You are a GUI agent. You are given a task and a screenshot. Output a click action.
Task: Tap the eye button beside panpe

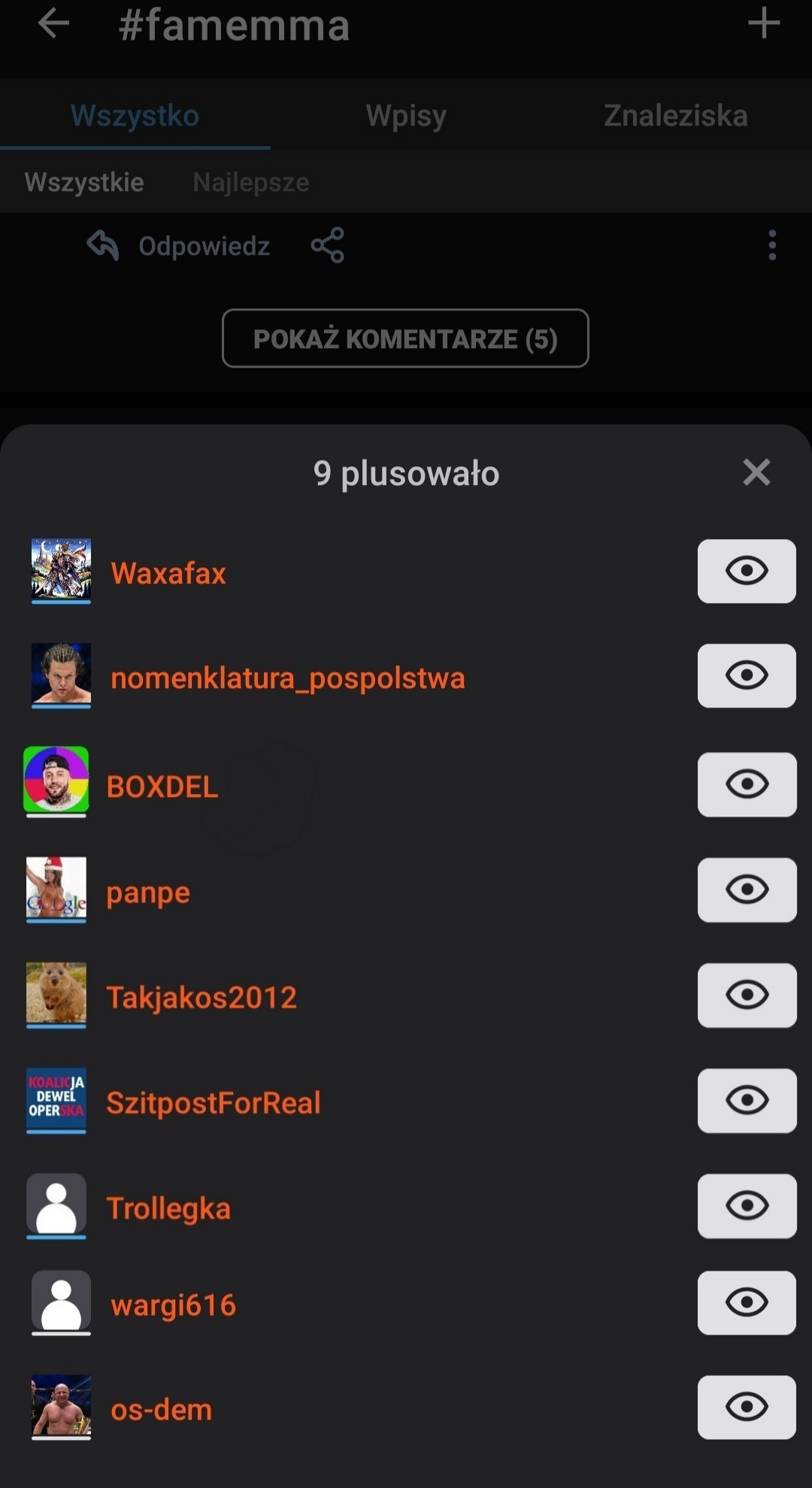click(746, 889)
